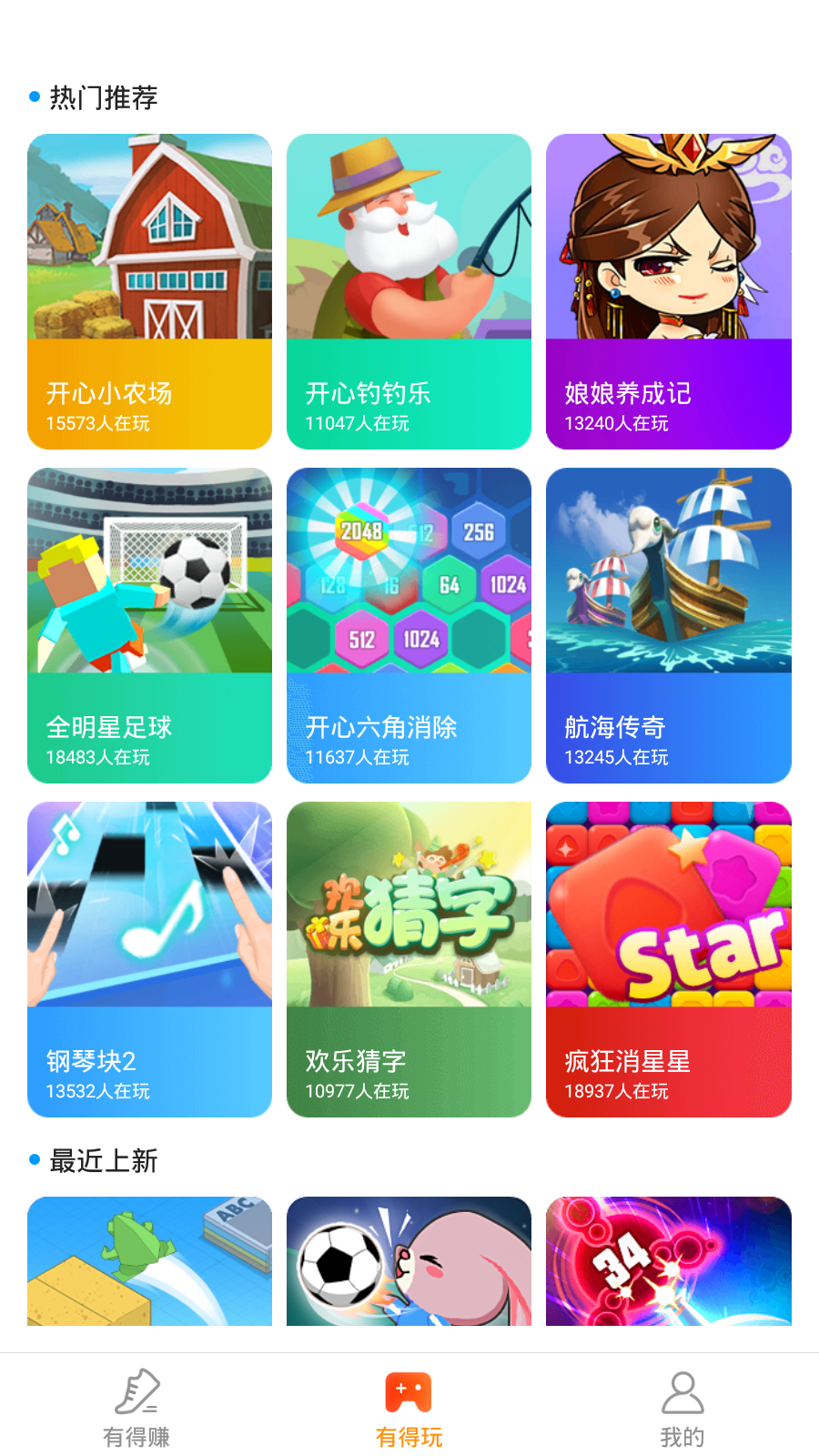This screenshot has width=819, height=1456.
Task: Go to the 我的 profile tab
Action: (682, 1407)
